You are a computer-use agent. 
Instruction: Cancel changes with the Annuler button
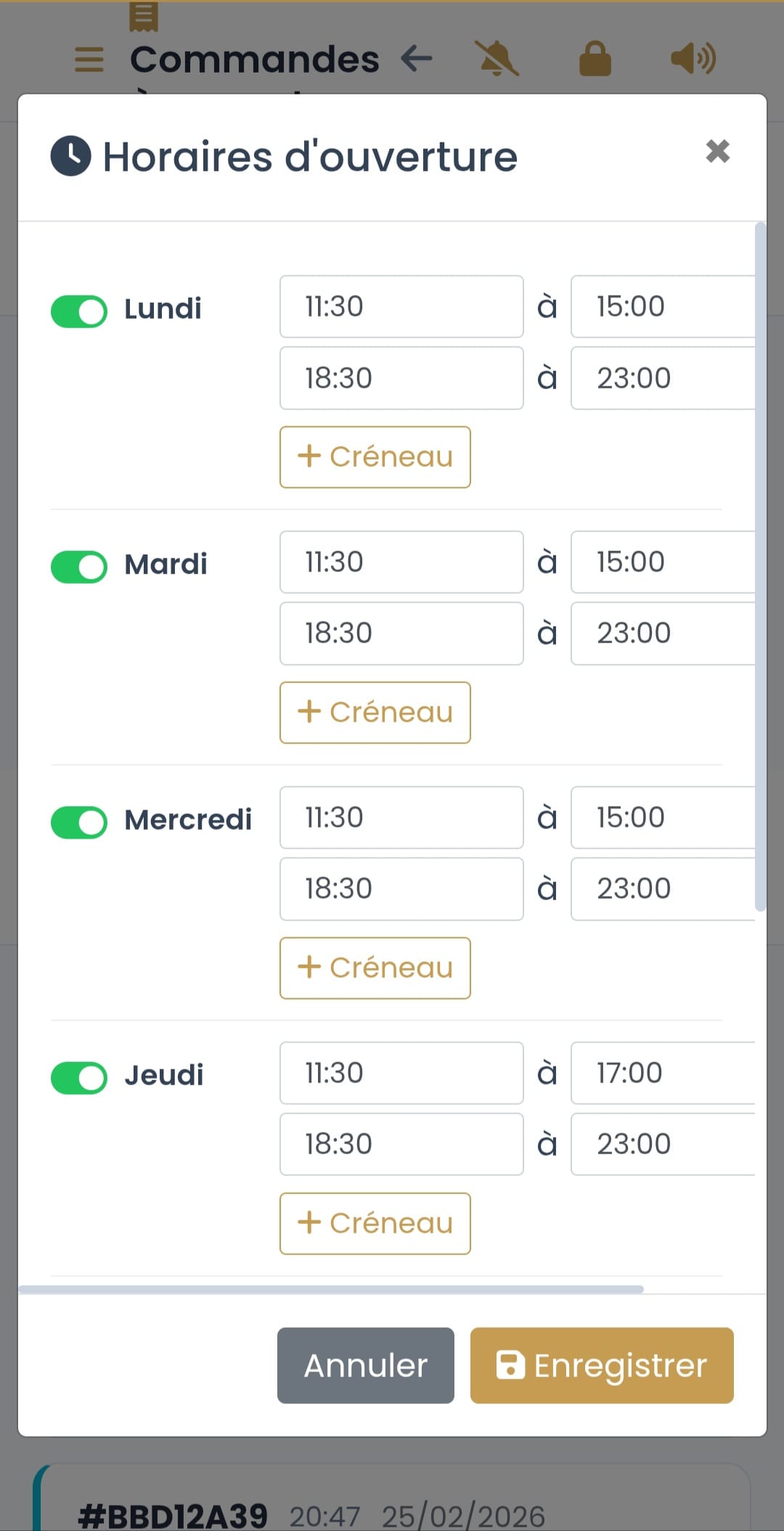coord(365,1365)
